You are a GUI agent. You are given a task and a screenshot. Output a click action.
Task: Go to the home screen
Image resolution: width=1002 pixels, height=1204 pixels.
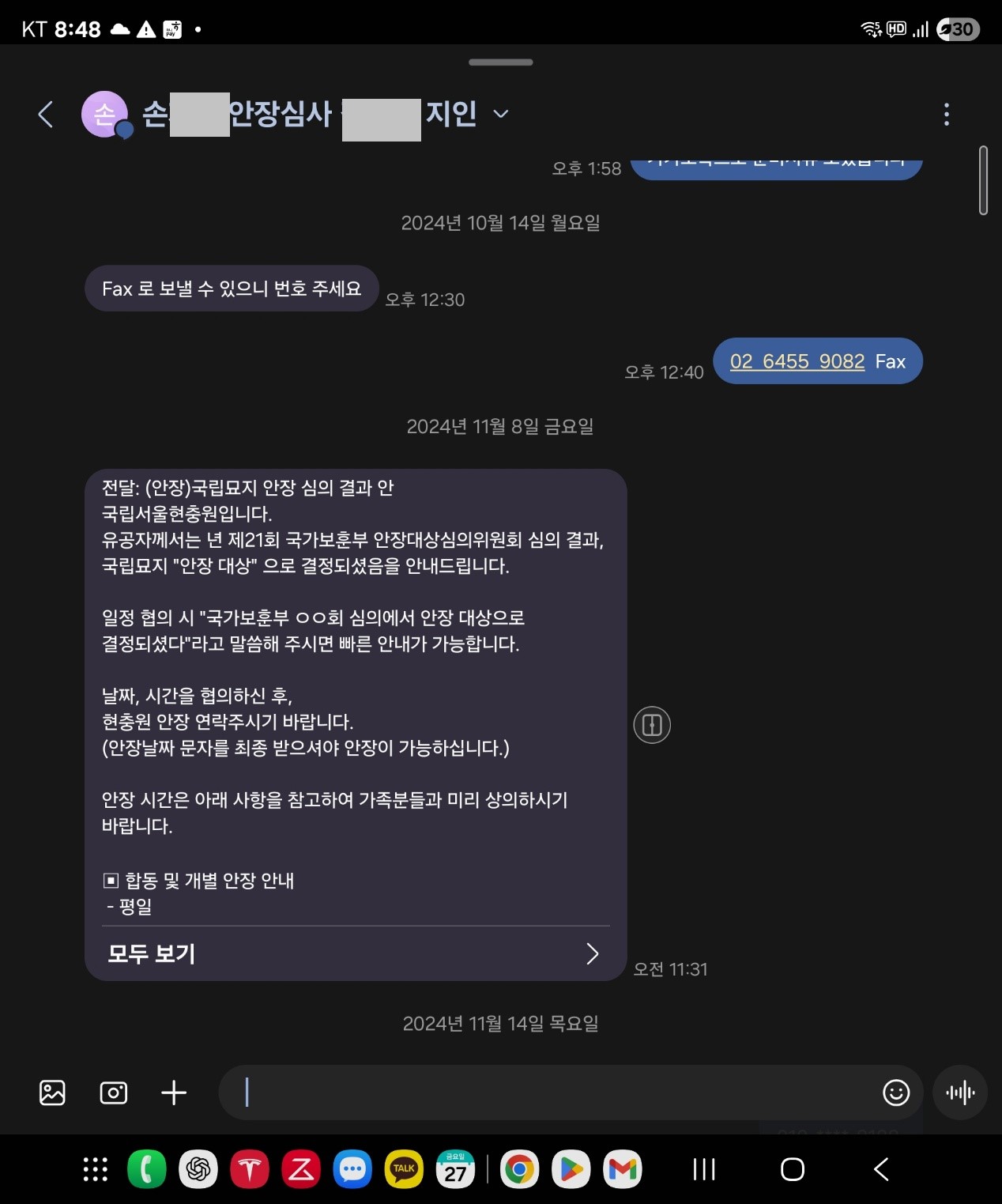pyautogui.click(x=793, y=1169)
